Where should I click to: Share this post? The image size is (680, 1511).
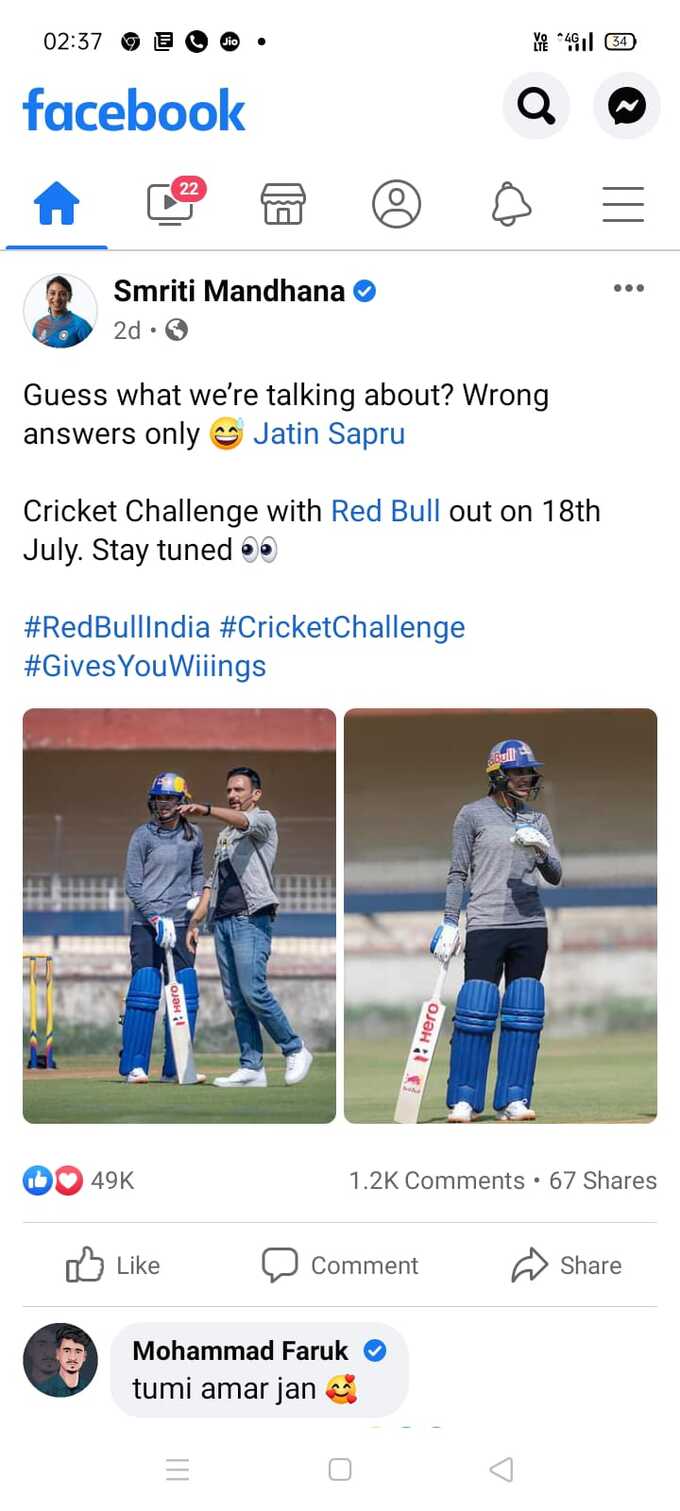pos(566,1265)
